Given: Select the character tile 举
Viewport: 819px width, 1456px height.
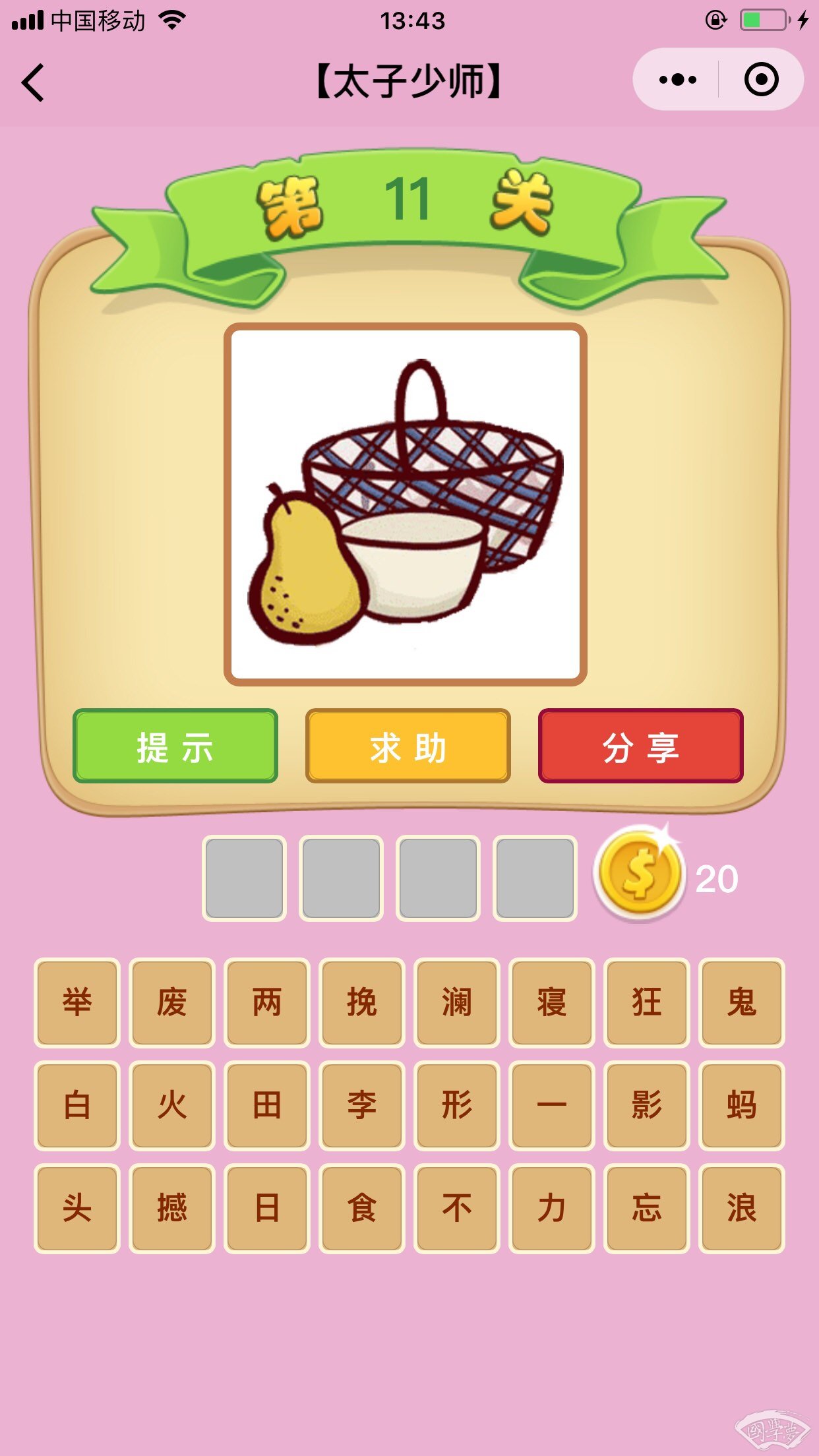Looking at the screenshot, I should coord(77,1002).
